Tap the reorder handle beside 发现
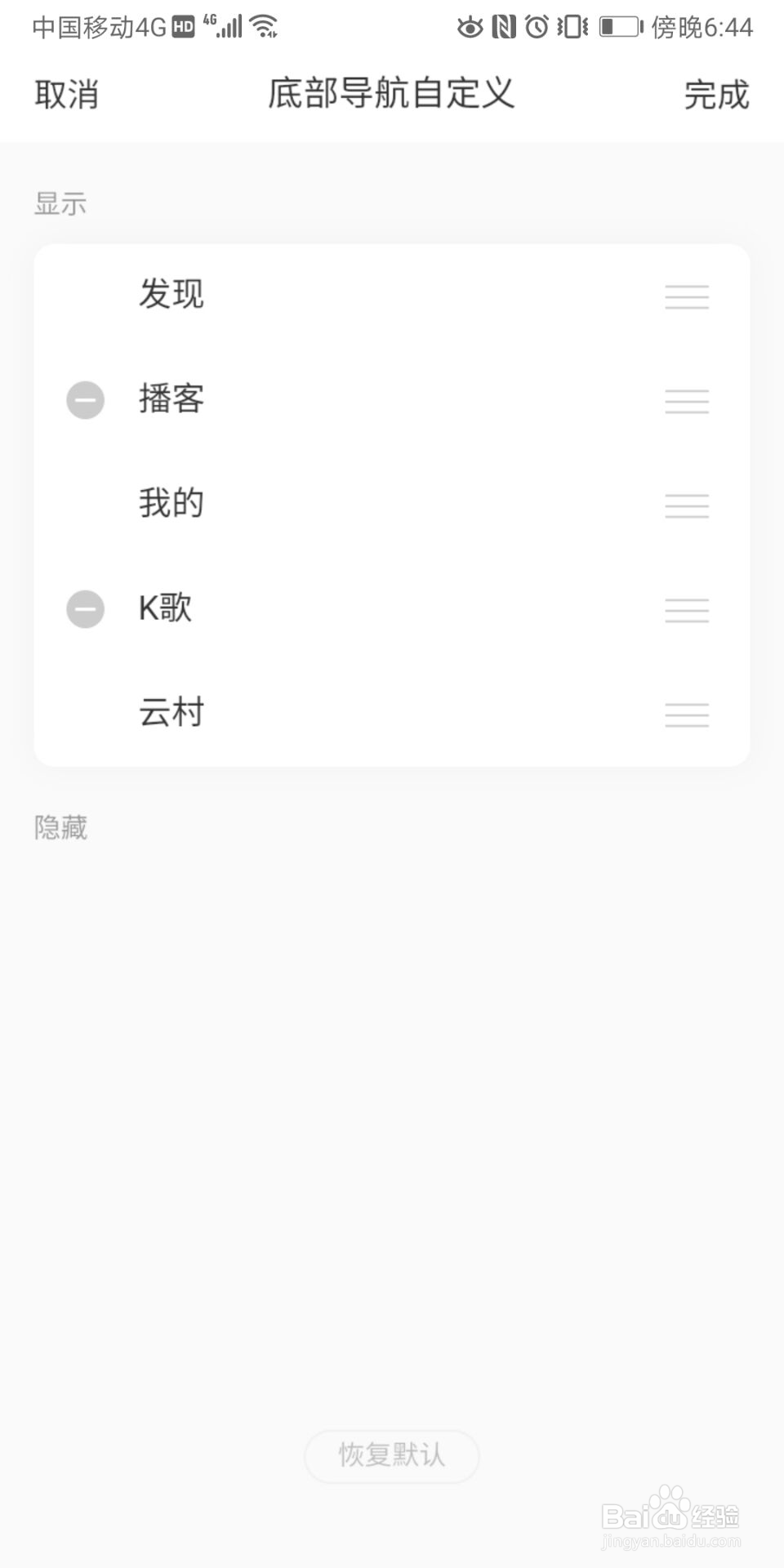784x1568 pixels. pos(687,296)
